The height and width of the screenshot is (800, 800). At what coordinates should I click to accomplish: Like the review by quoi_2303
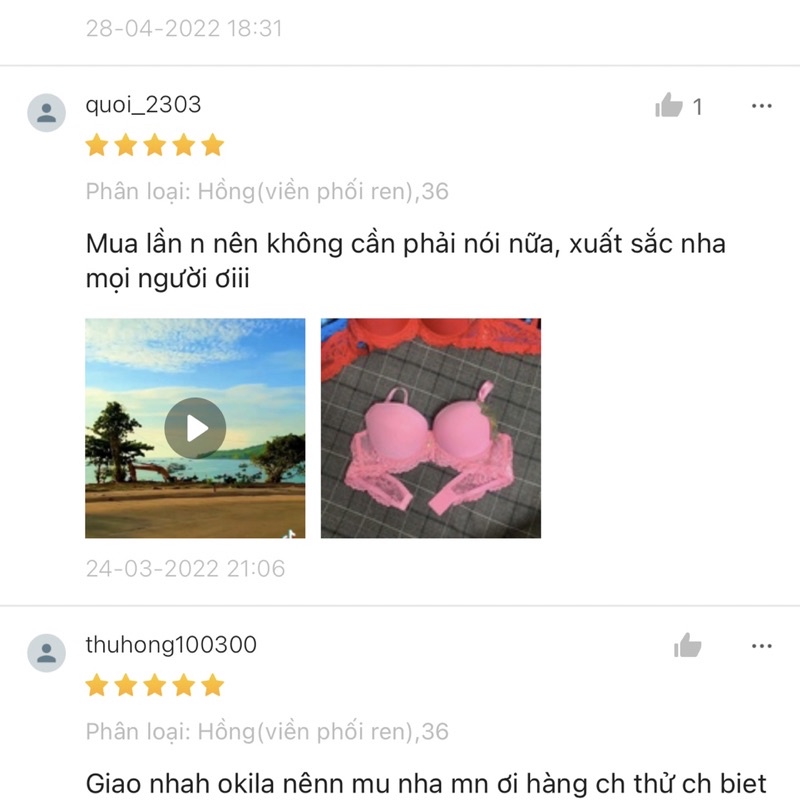click(x=669, y=106)
